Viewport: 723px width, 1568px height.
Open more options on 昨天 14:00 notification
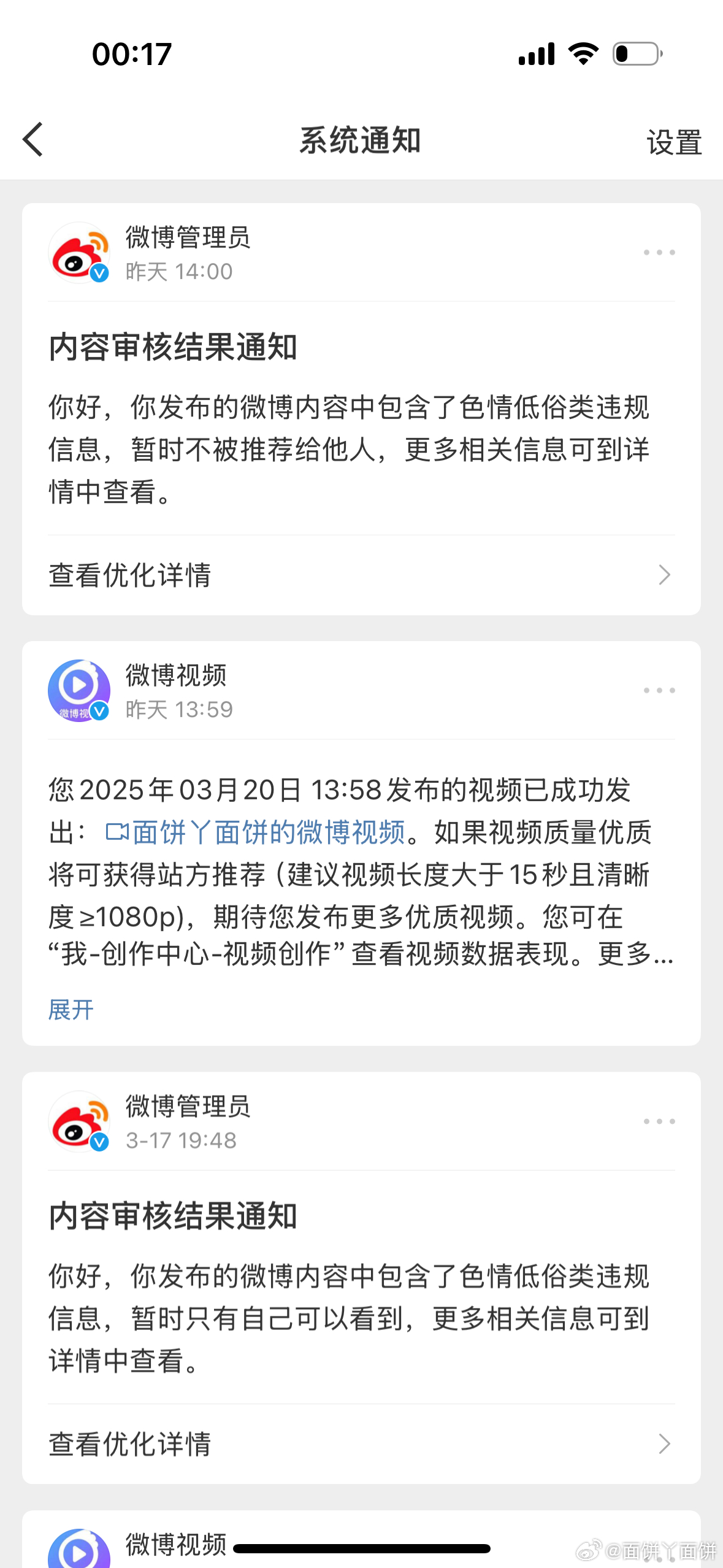pos(659,252)
